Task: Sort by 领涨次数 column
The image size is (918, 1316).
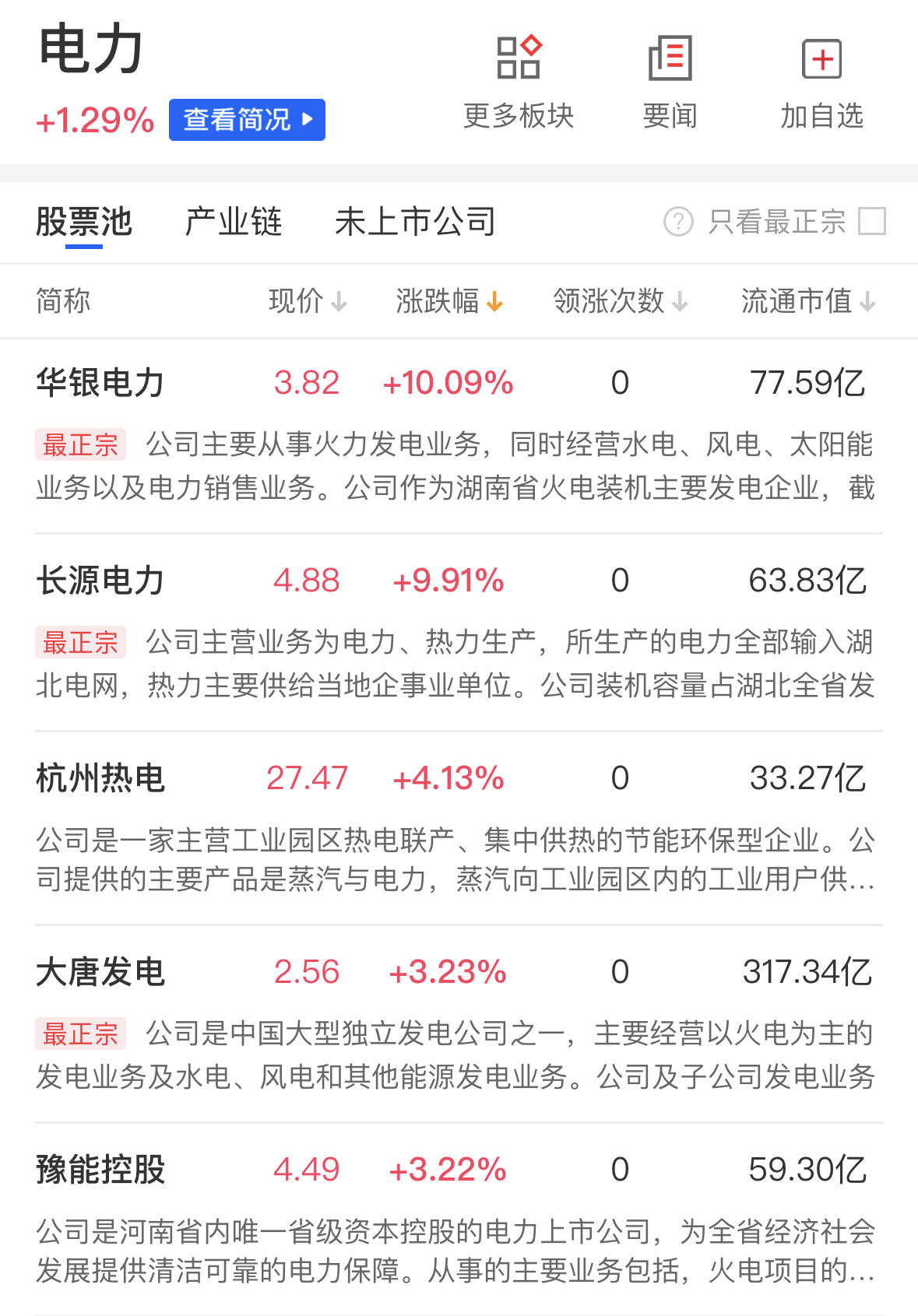Action: click(620, 301)
